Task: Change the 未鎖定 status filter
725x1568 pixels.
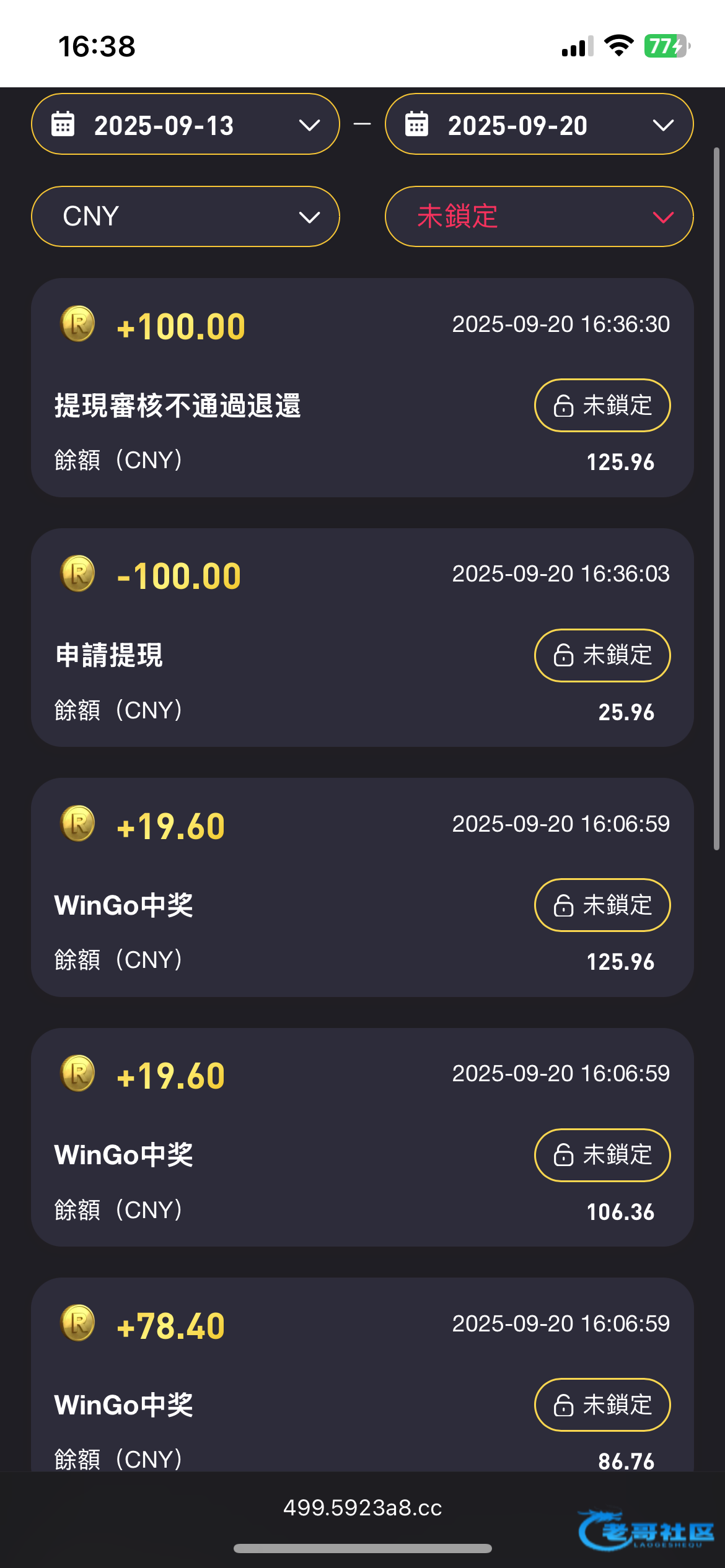Action: tap(538, 217)
